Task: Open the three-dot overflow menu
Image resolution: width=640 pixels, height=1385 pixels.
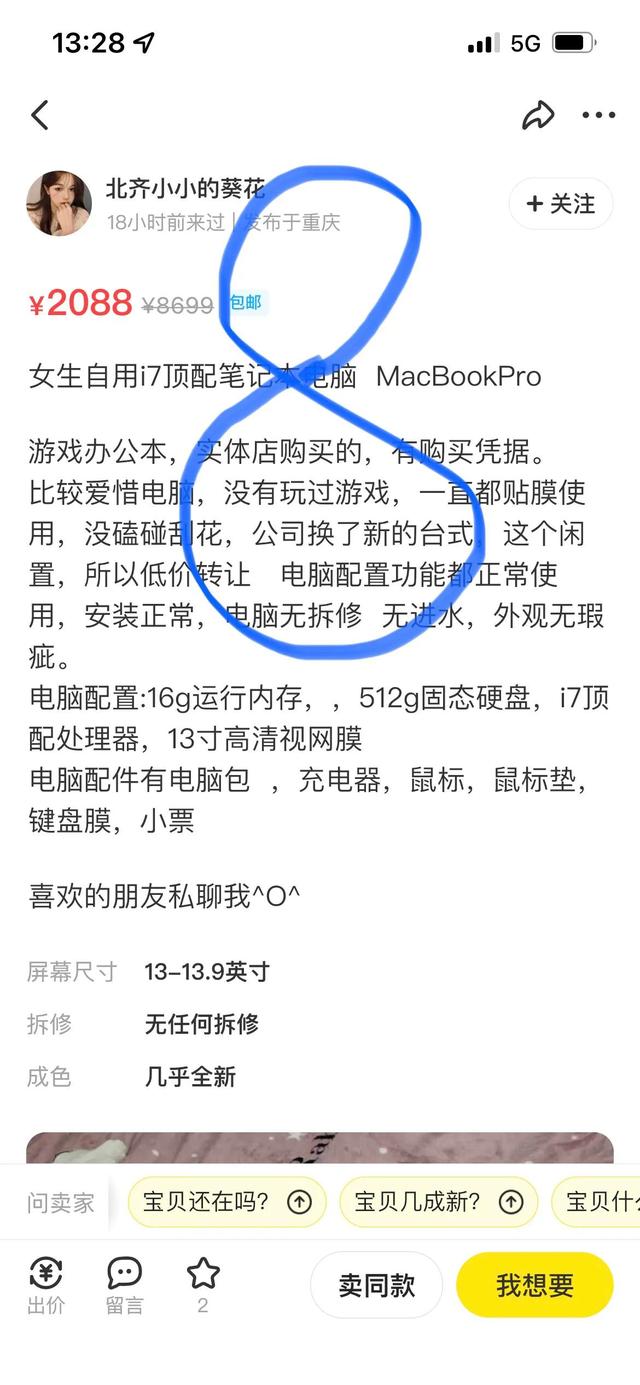Action: pos(599,116)
